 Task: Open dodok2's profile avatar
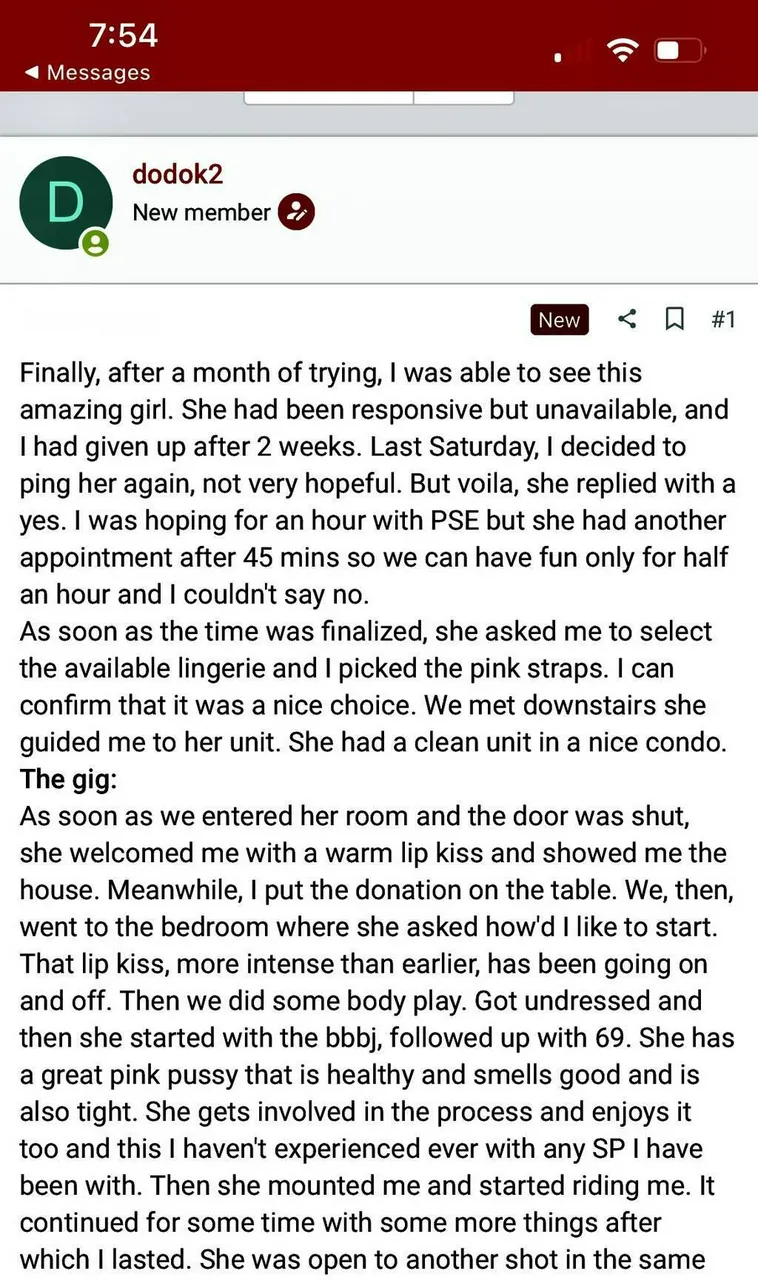pyautogui.click(x=65, y=203)
